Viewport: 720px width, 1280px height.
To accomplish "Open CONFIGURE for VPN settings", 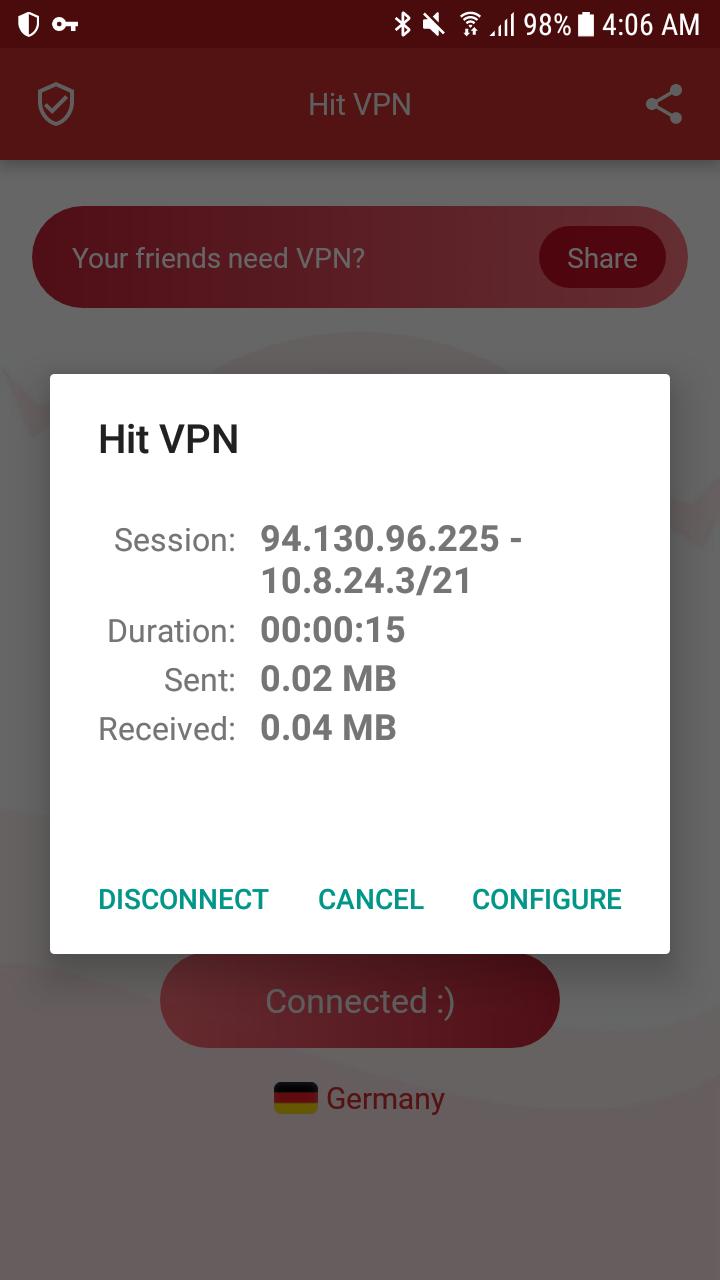I will click(x=547, y=899).
